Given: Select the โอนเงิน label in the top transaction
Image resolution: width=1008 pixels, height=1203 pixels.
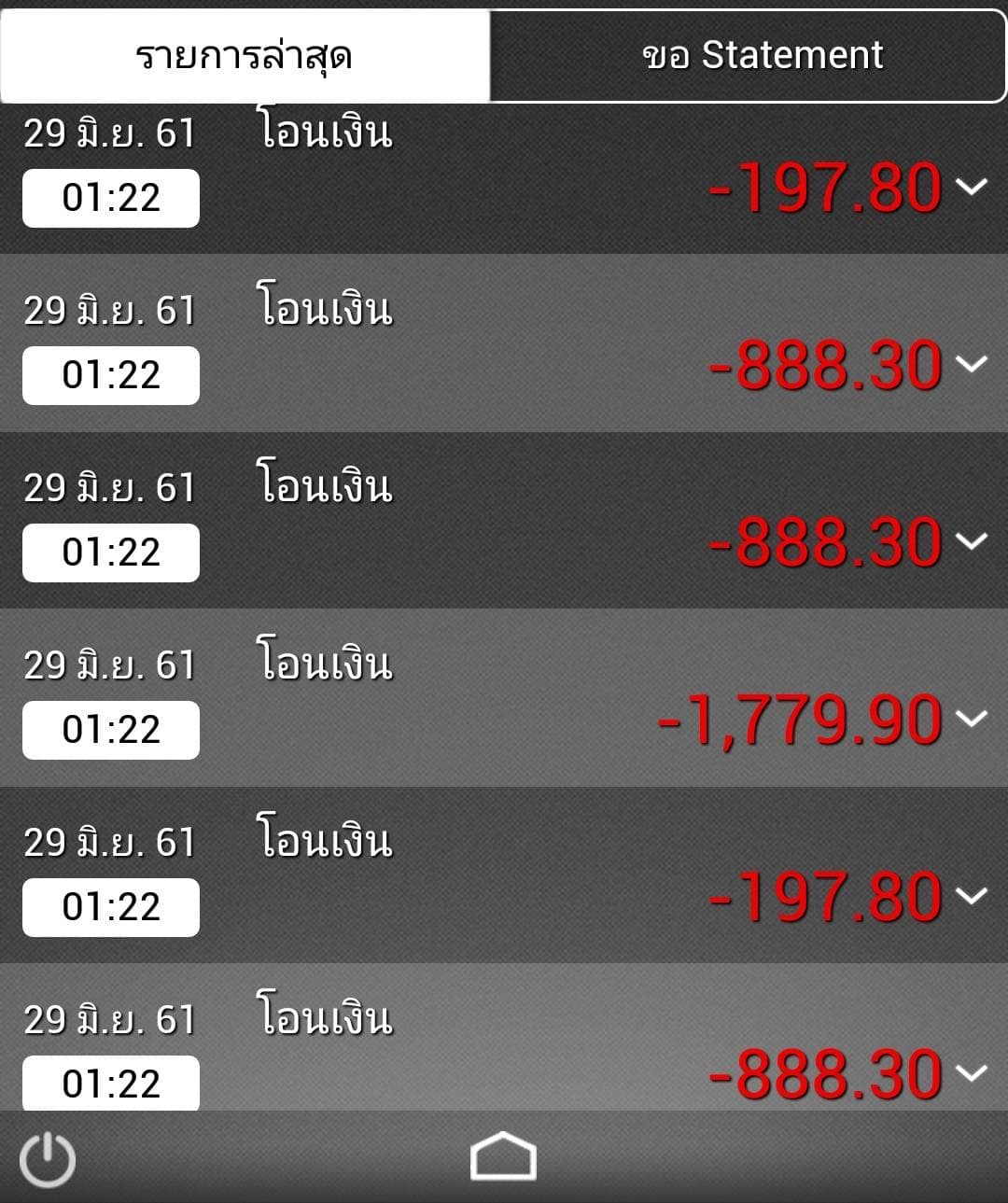Looking at the screenshot, I should coord(325,131).
